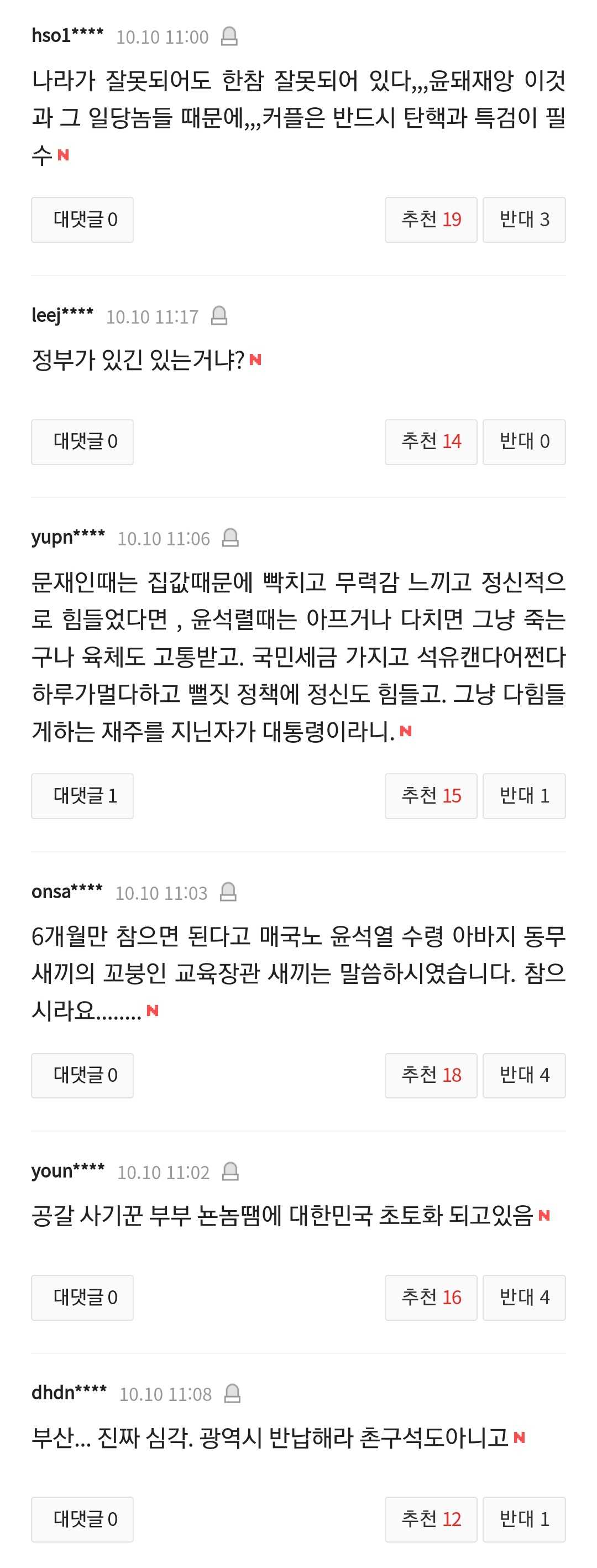
Task: Recommend yupn's comment
Action: tap(430, 796)
